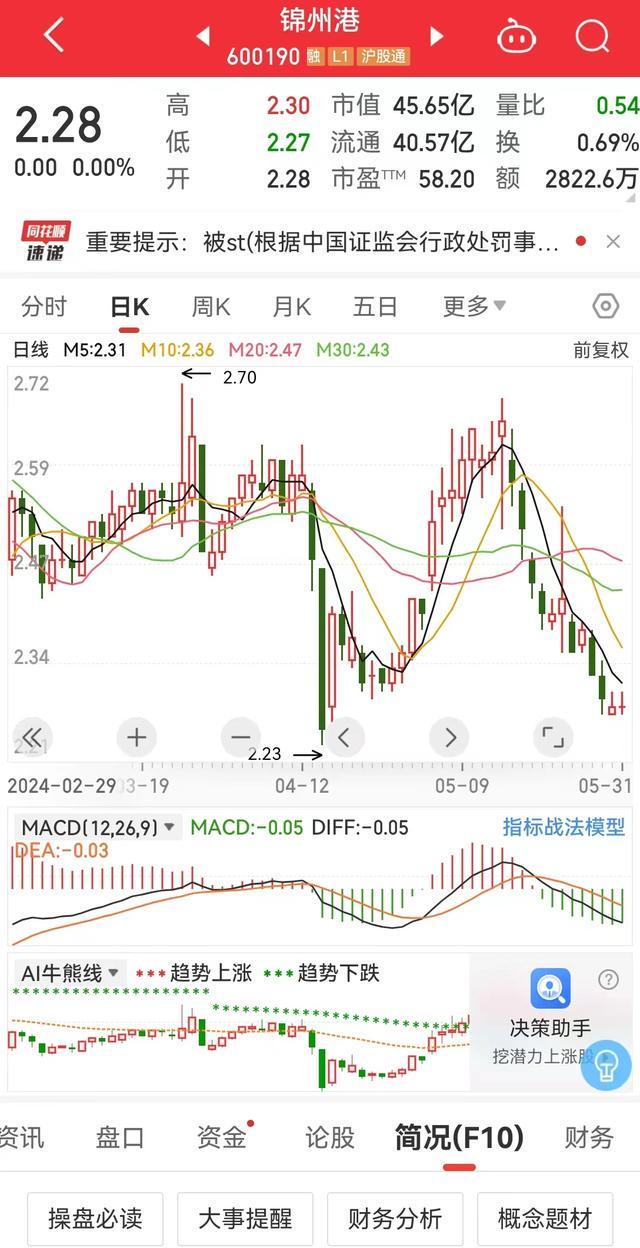This screenshot has height=1248, width=640.
Task: Open chart settings hexagon icon
Action: pyautogui.click(x=605, y=306)
